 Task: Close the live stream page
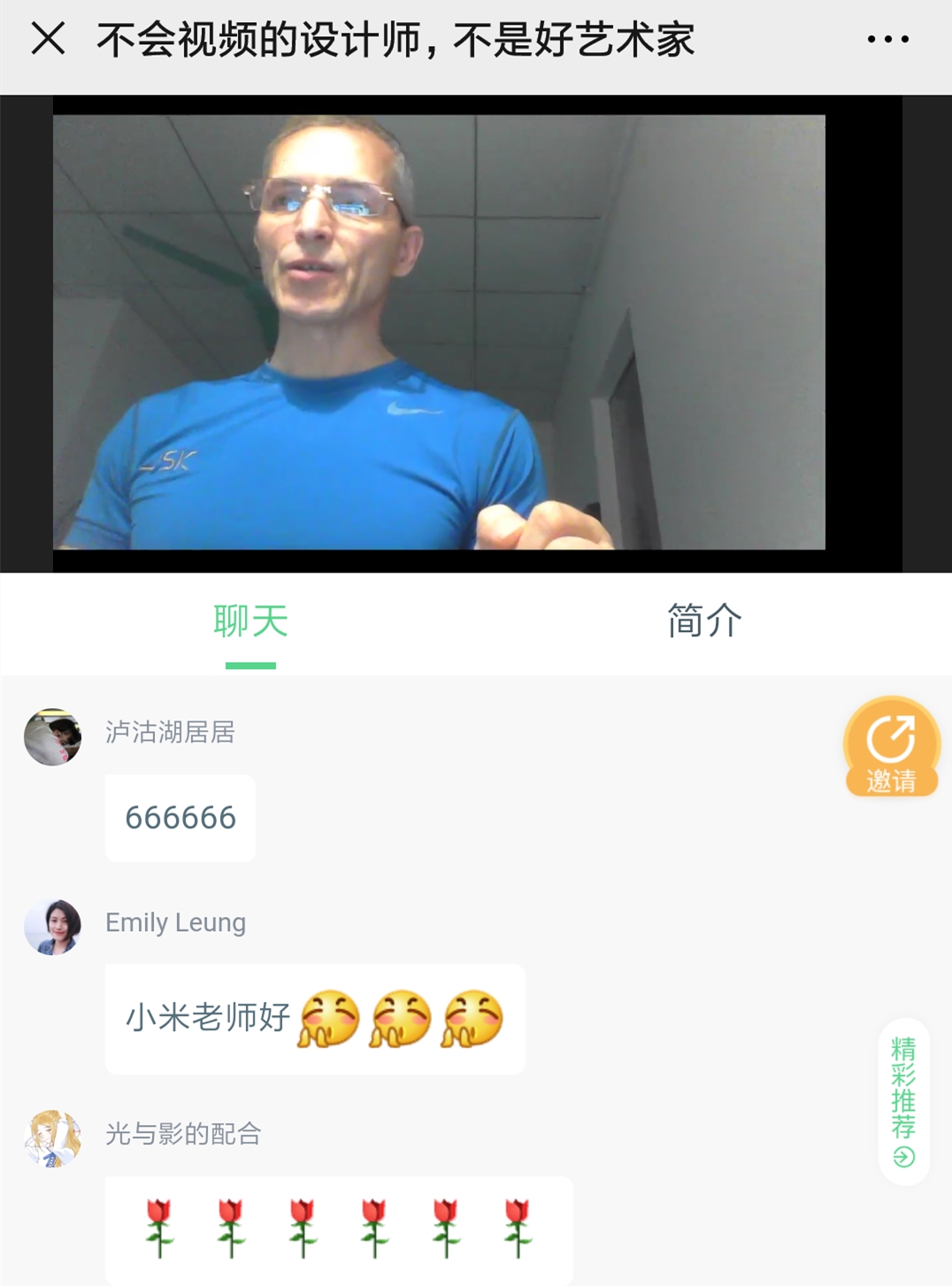[48, 39]
